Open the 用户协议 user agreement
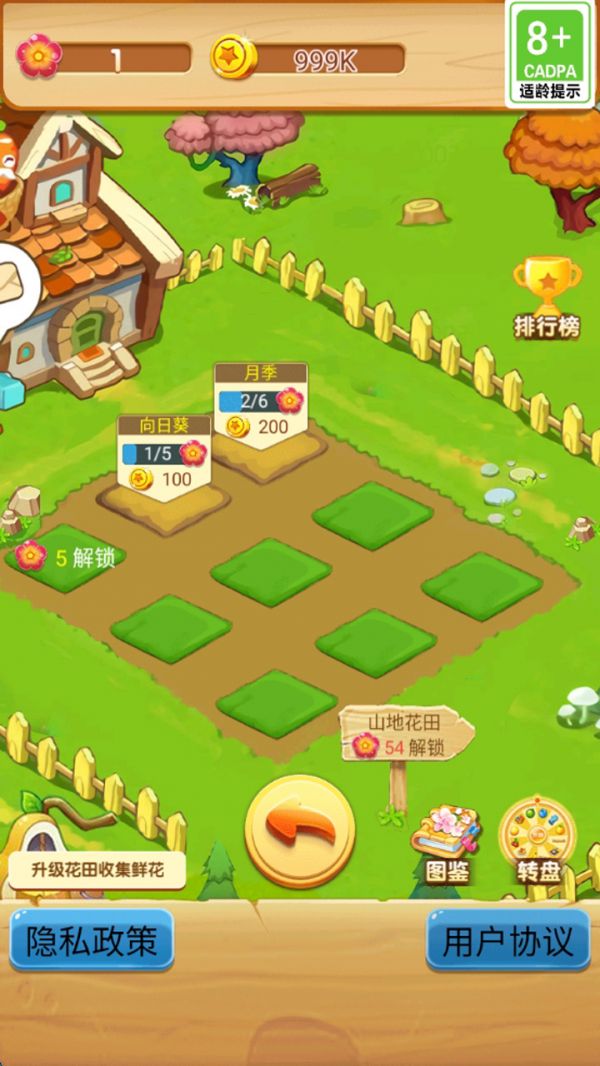600x1066 pixels. [508, 940]
